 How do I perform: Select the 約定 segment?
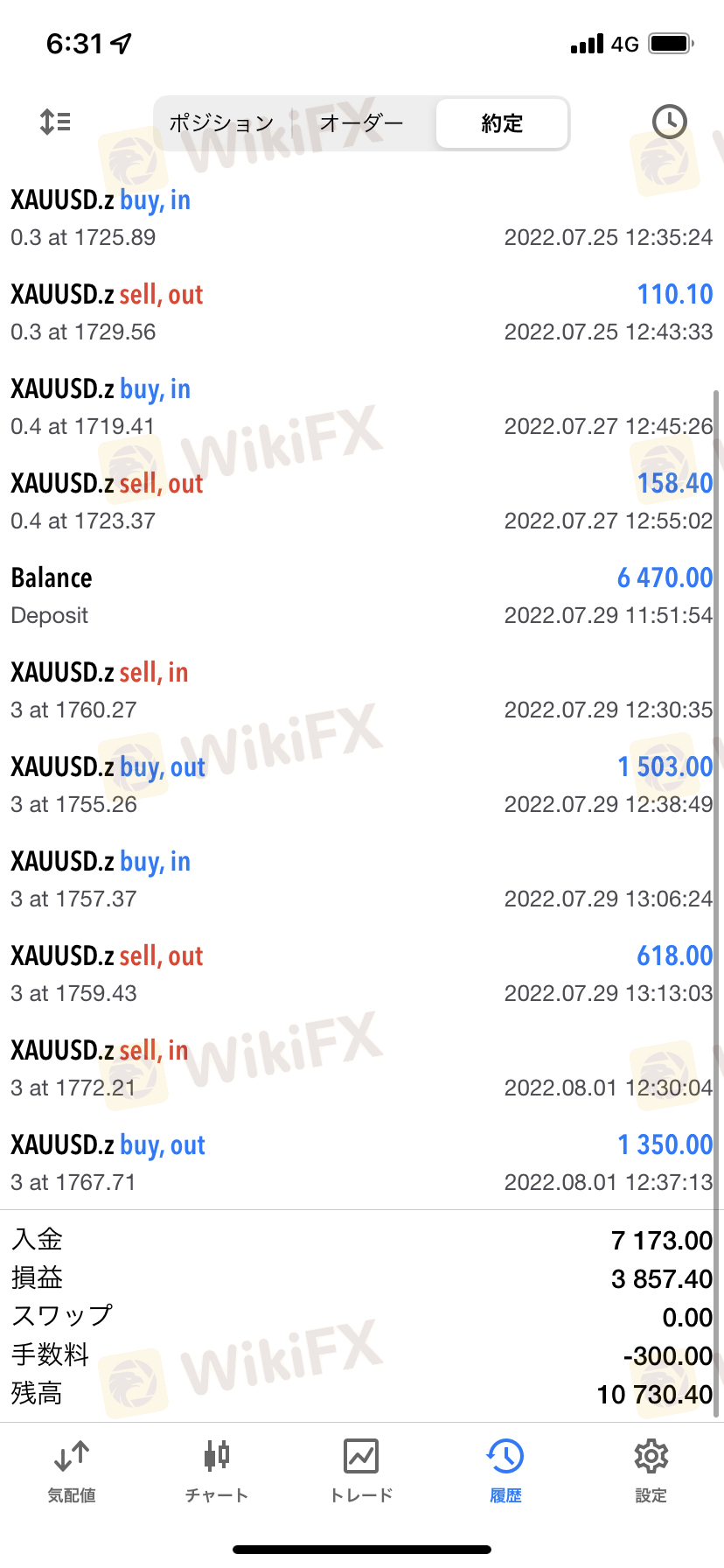[502, 123]
